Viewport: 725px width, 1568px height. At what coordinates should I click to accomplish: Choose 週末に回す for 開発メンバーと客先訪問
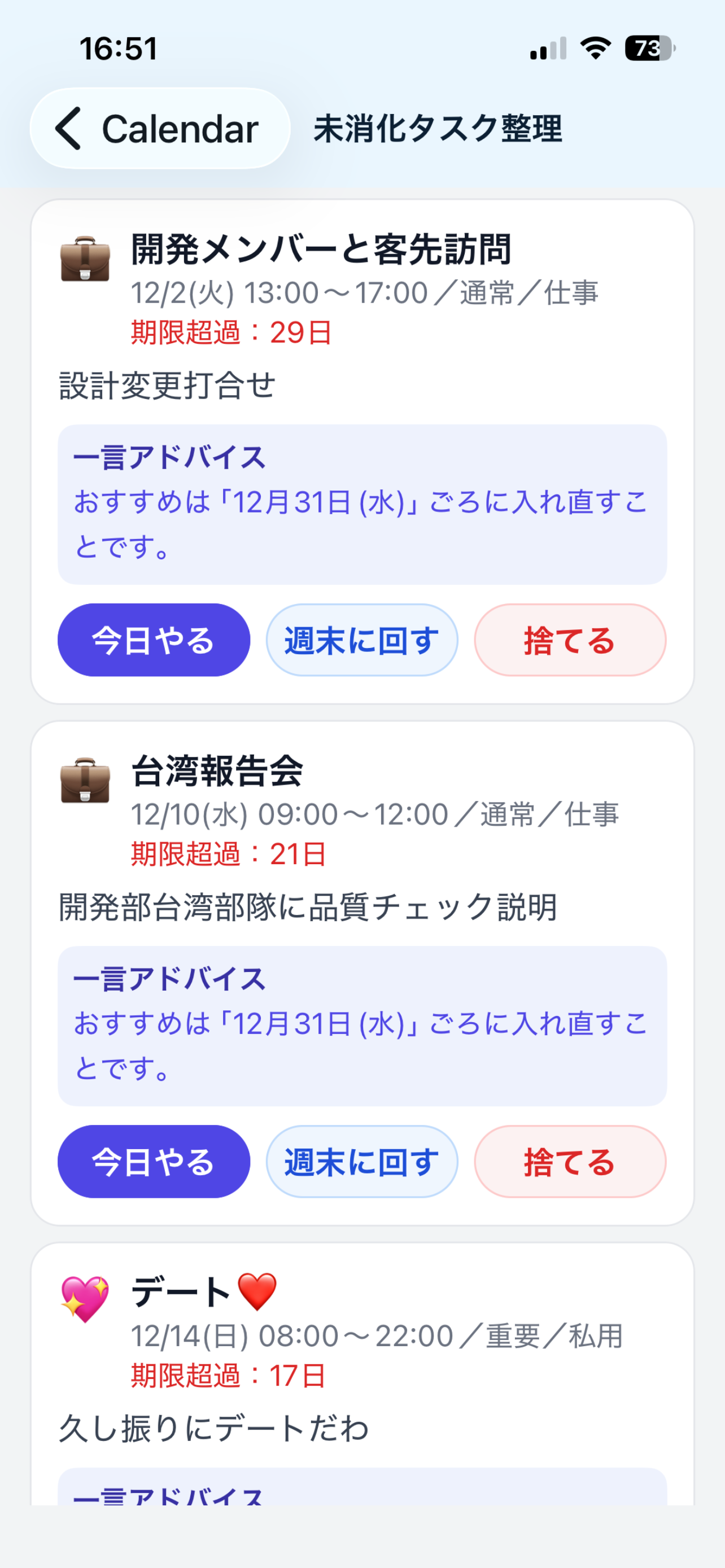(x=361, y=640)
